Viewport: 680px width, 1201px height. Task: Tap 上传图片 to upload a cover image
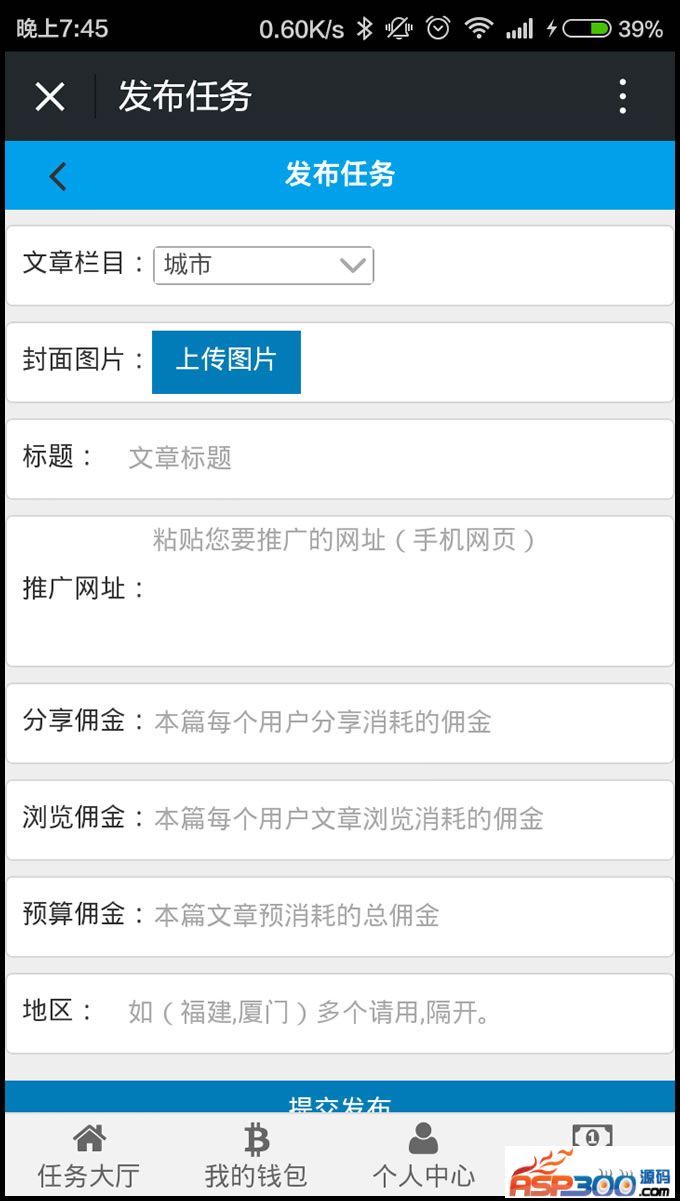[x=226, y=361]
